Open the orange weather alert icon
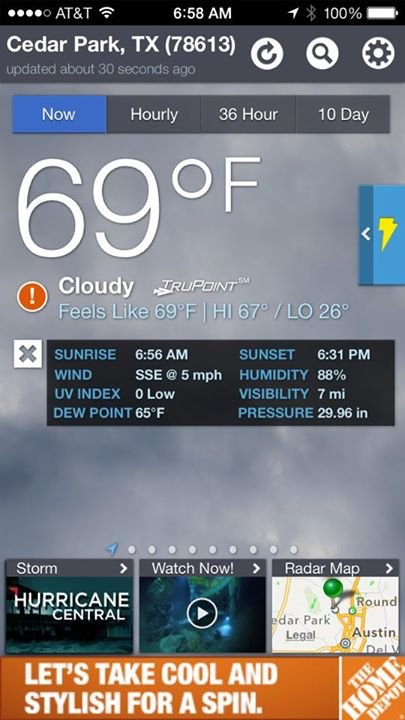 point(32,297)
